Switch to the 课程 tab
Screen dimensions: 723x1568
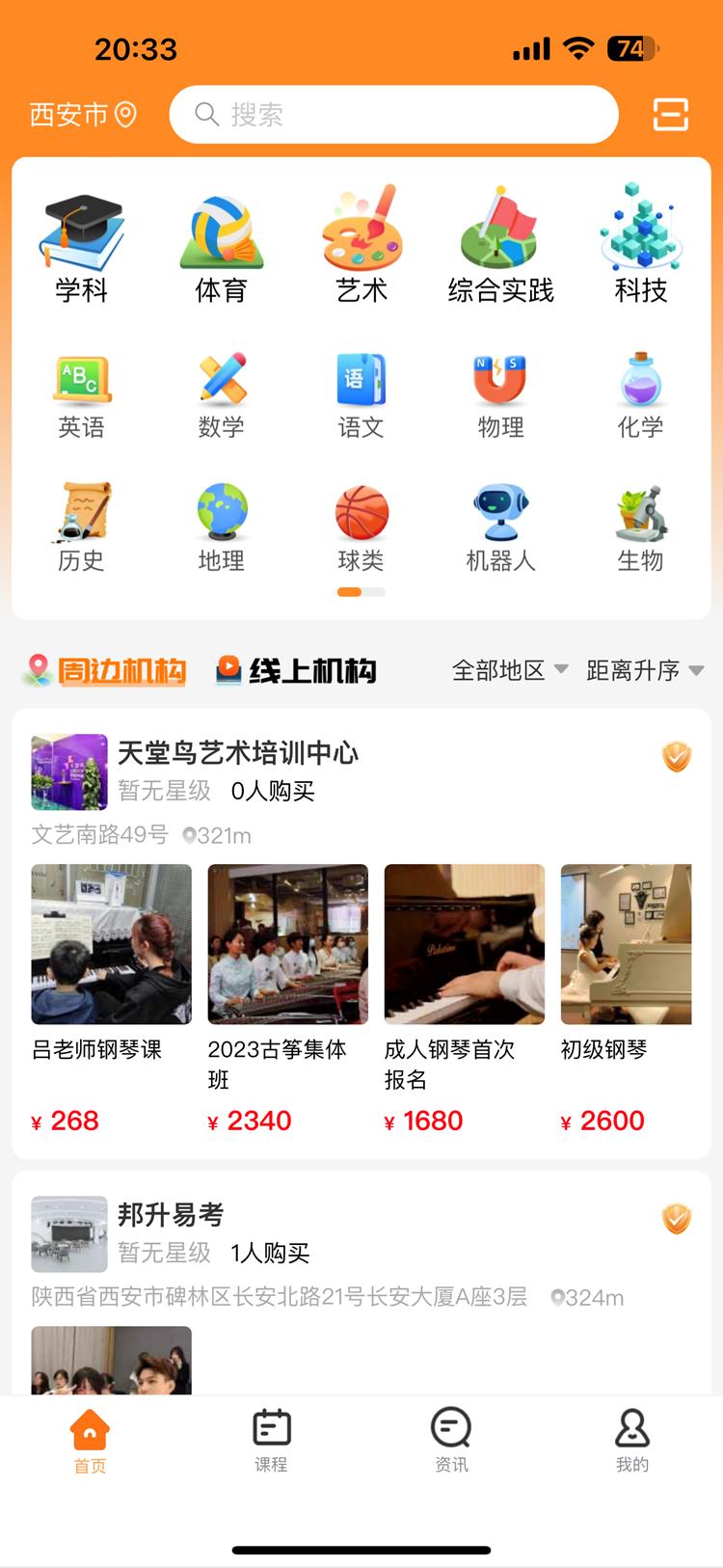pos(271,1441)
